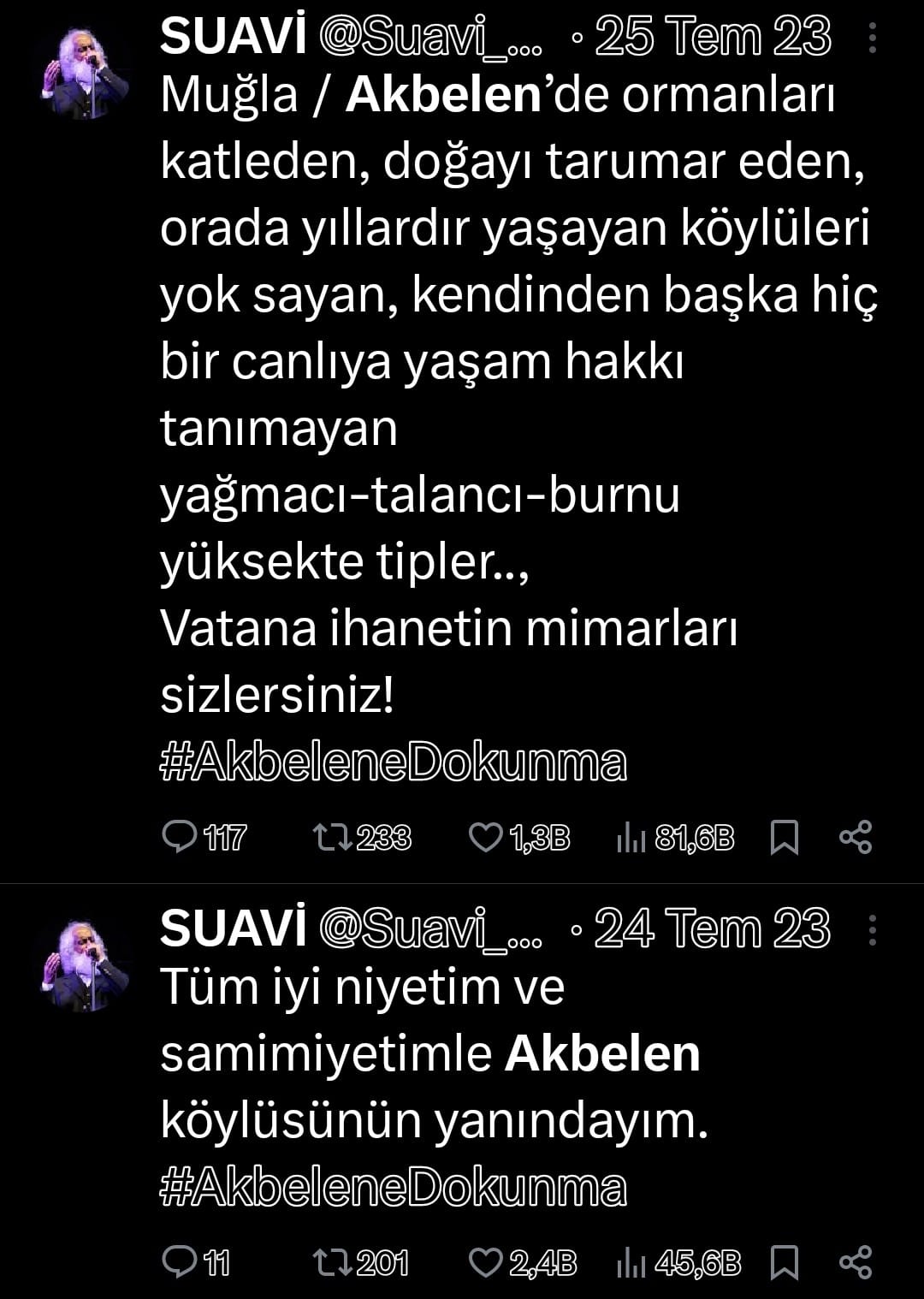Screen dimensions: 924x1299
Task: Open overflow menu on 25 Tem 23 tweet
Action: point(872,38)
